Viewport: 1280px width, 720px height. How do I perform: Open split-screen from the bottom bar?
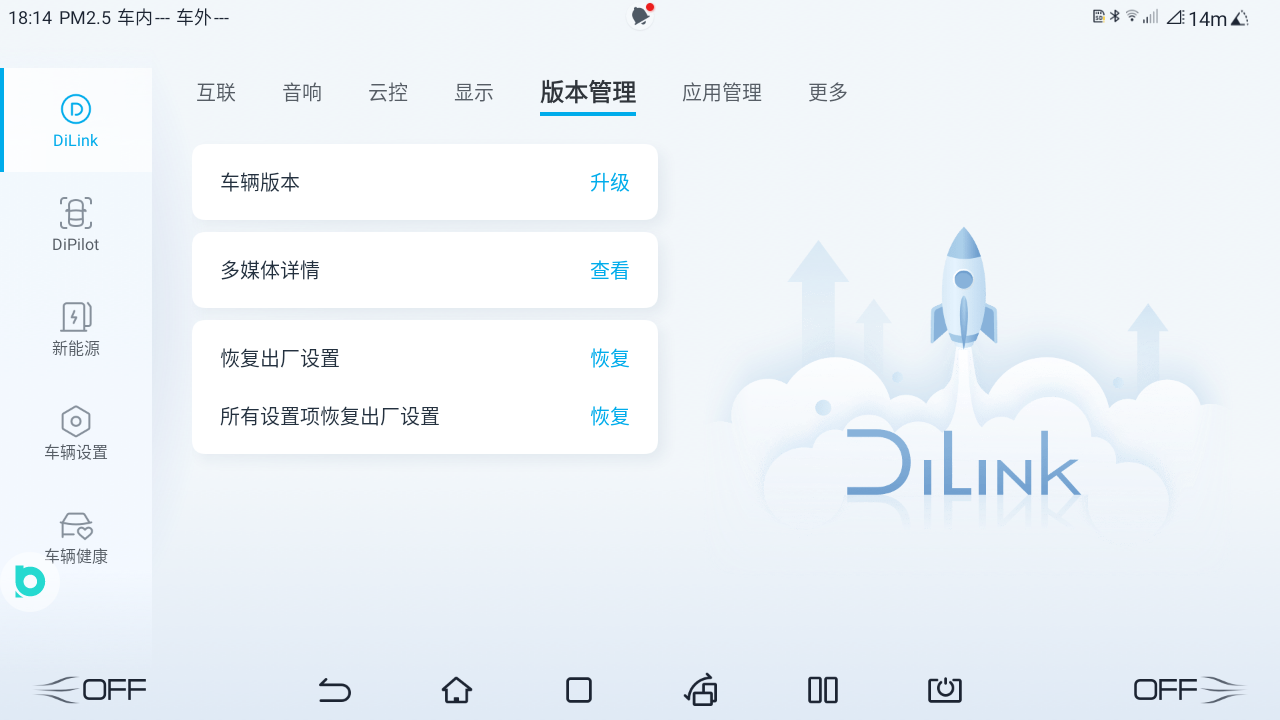point(823,690)
